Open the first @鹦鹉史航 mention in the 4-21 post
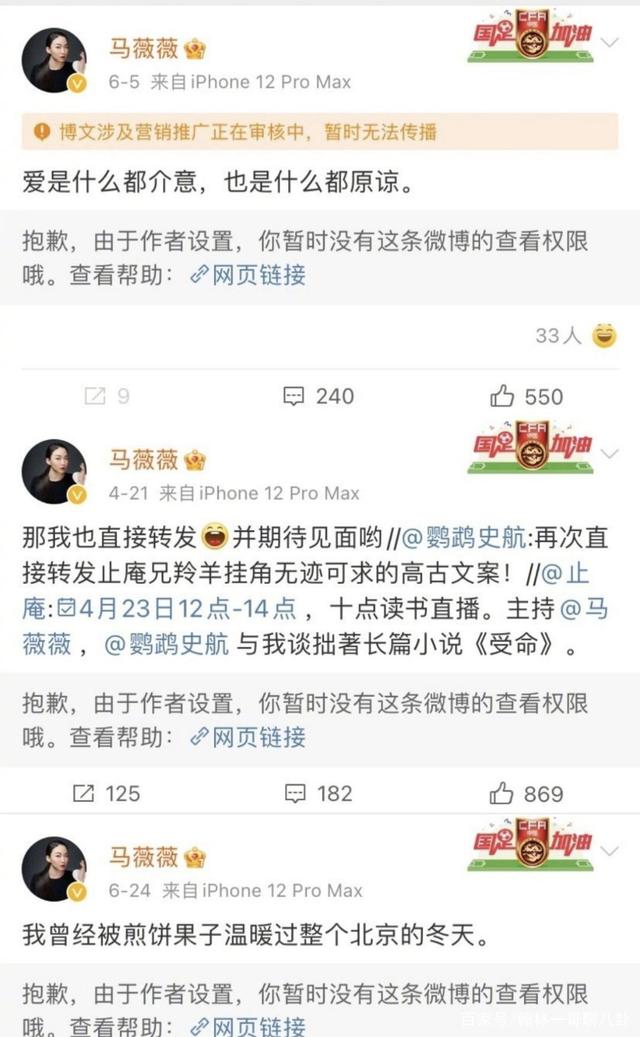The width and height of the screenshot is (640, 1037). 470,538
